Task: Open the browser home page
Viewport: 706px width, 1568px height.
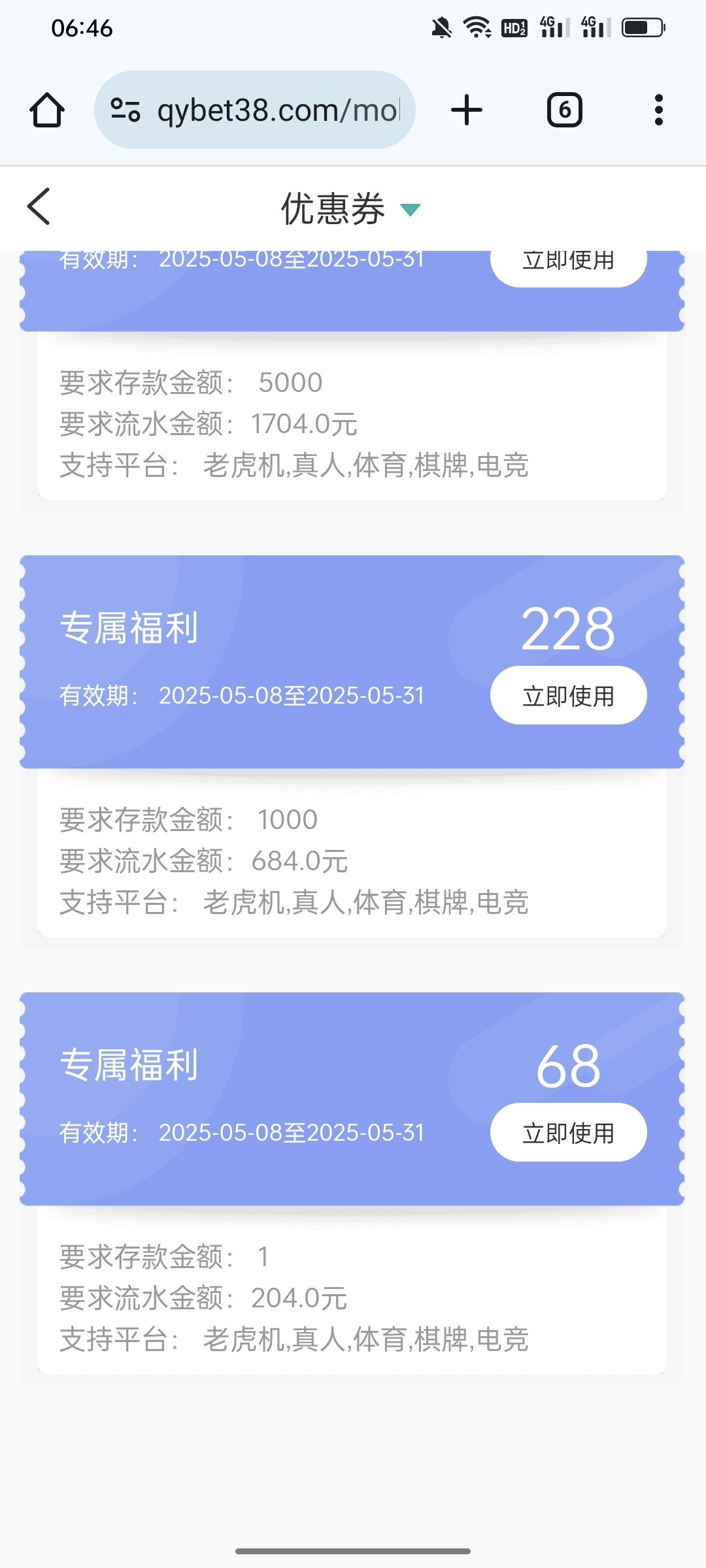Action: (47, 110)
